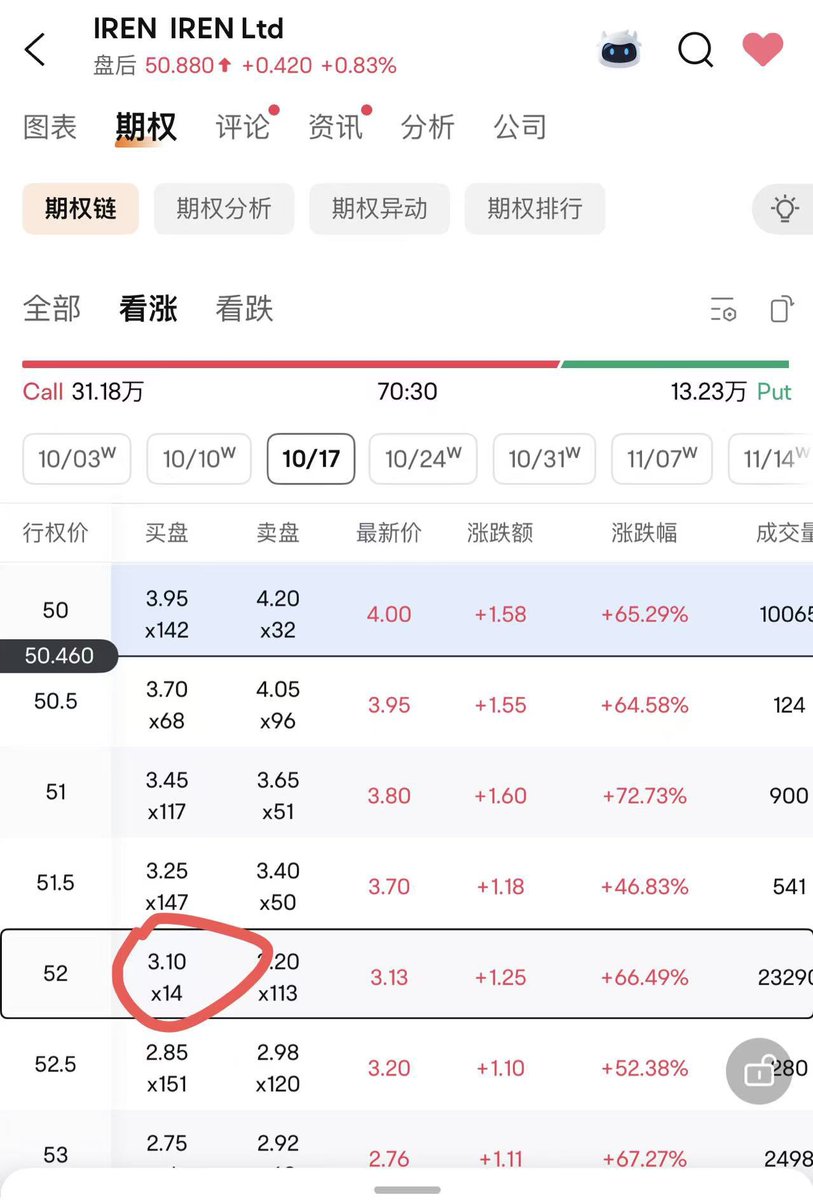
Task: Switch to the 图表 tab
Action: pos(50,127)
